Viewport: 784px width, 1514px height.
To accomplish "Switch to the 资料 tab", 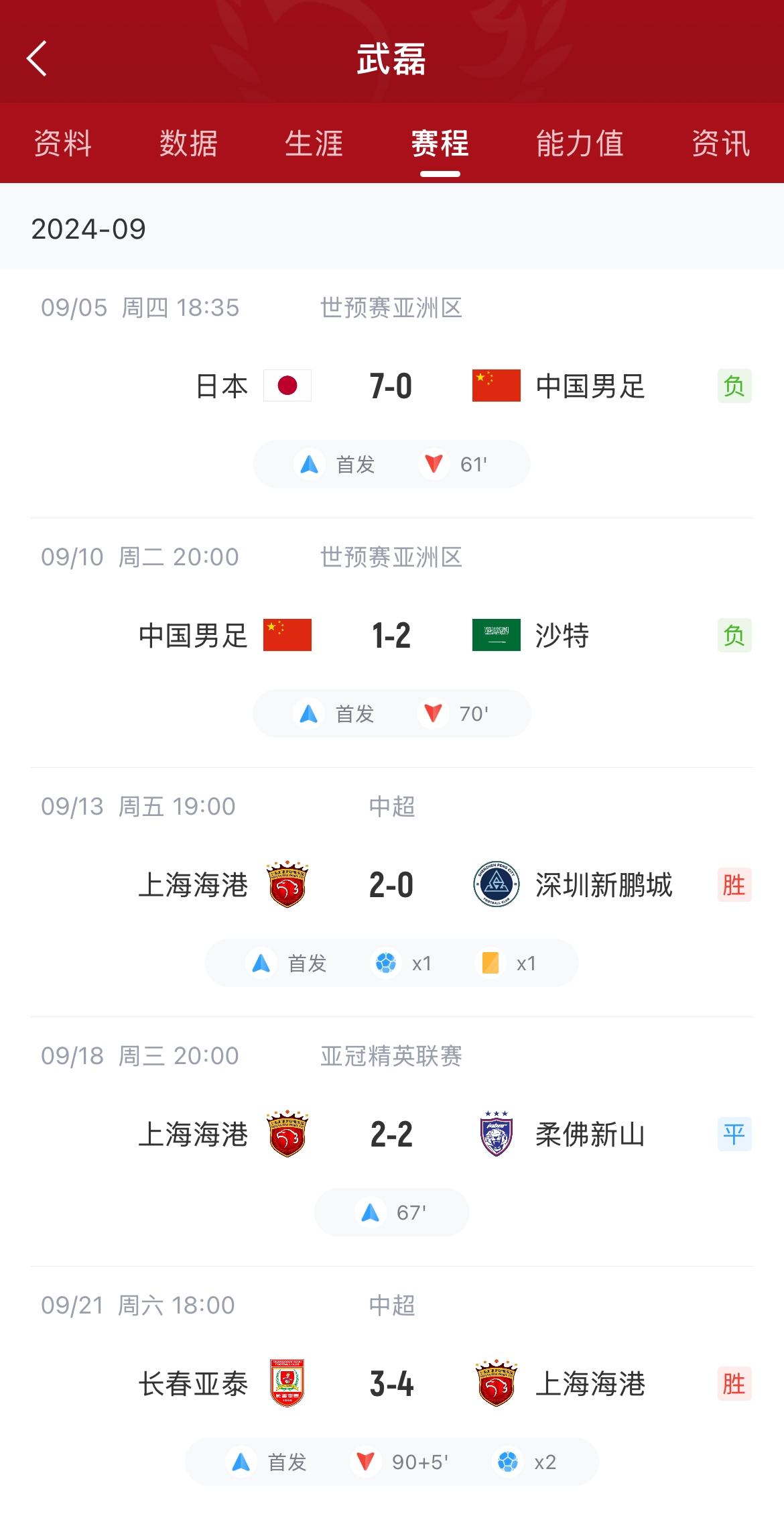I will [63, 143].
